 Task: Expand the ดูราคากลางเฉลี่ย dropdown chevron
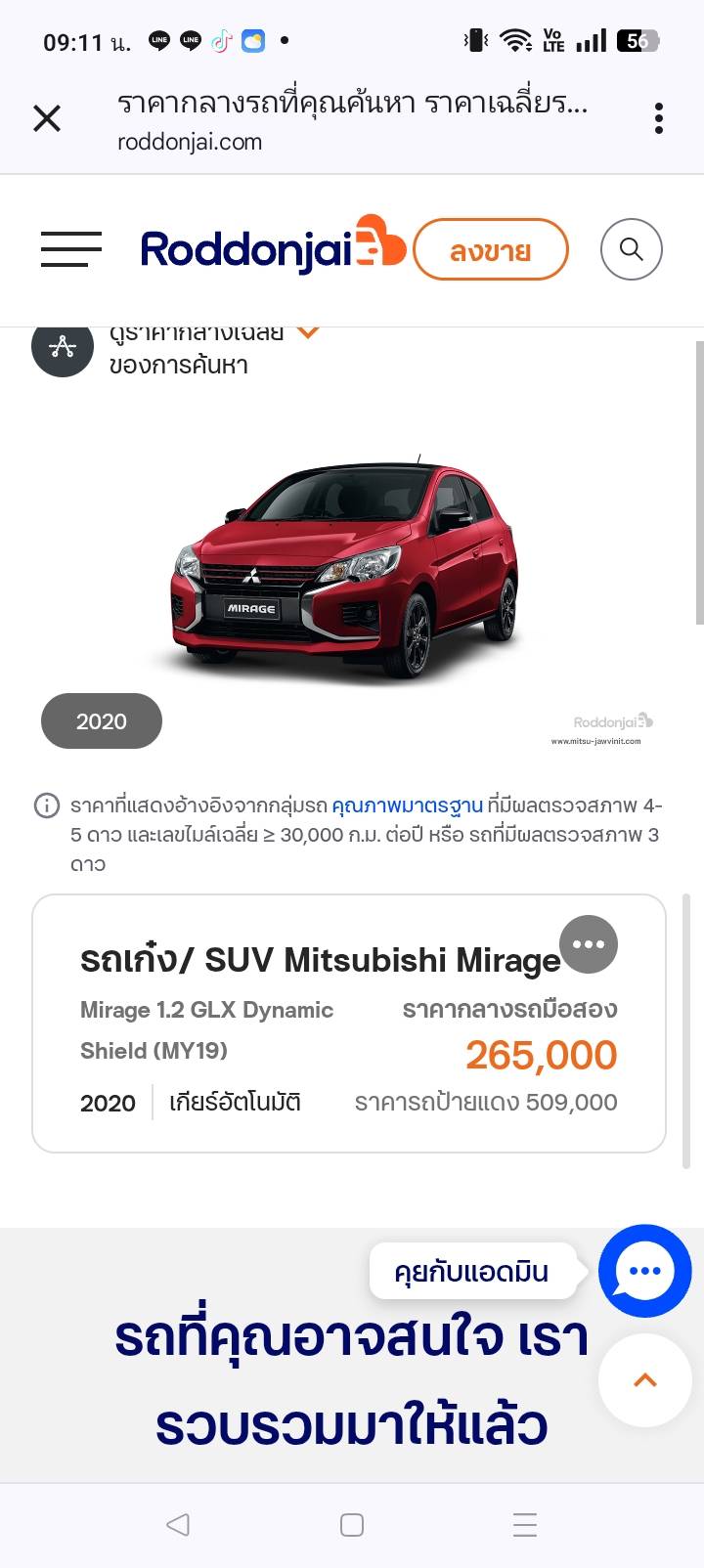[308, 333]
